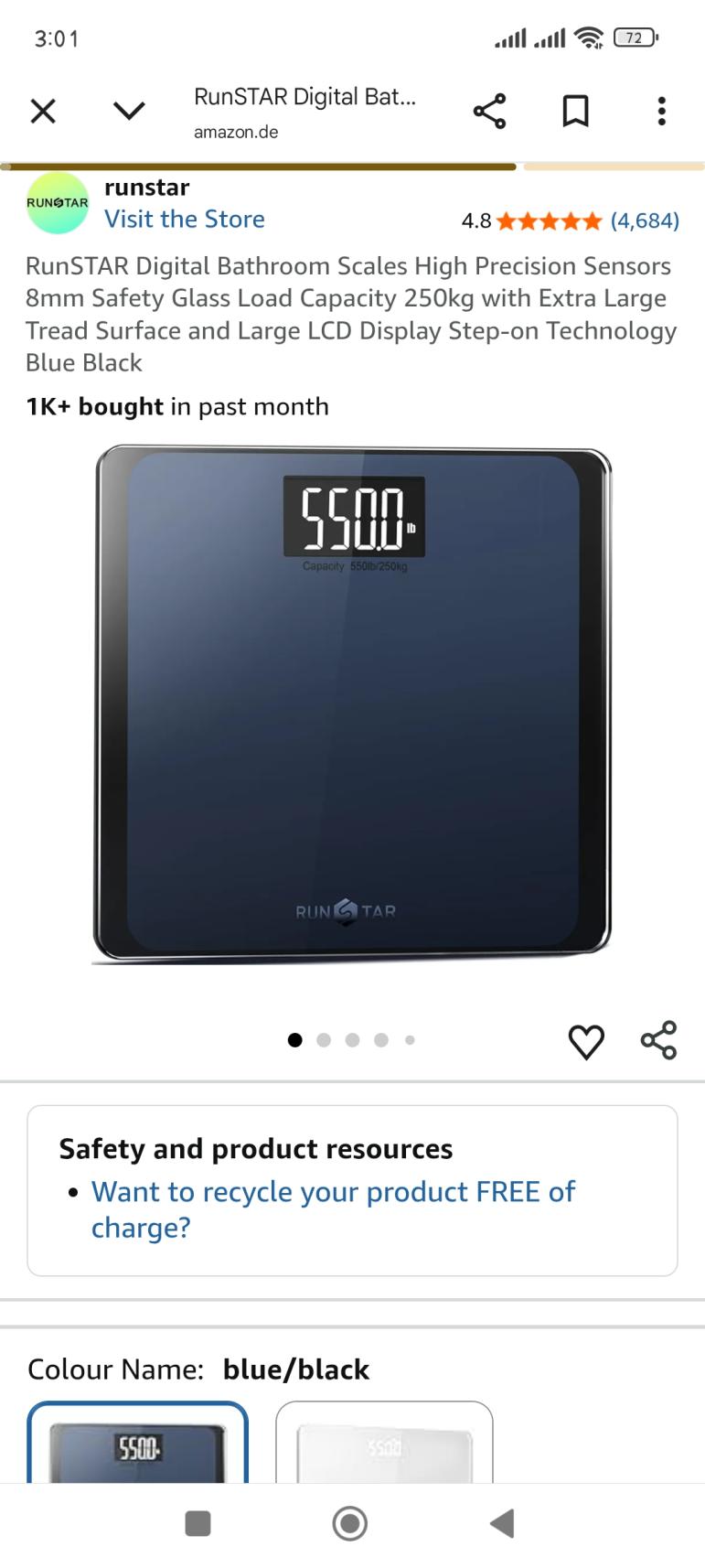Go back using system navigation
This screenshot has width=705, height=1568.
(502, 1523)
